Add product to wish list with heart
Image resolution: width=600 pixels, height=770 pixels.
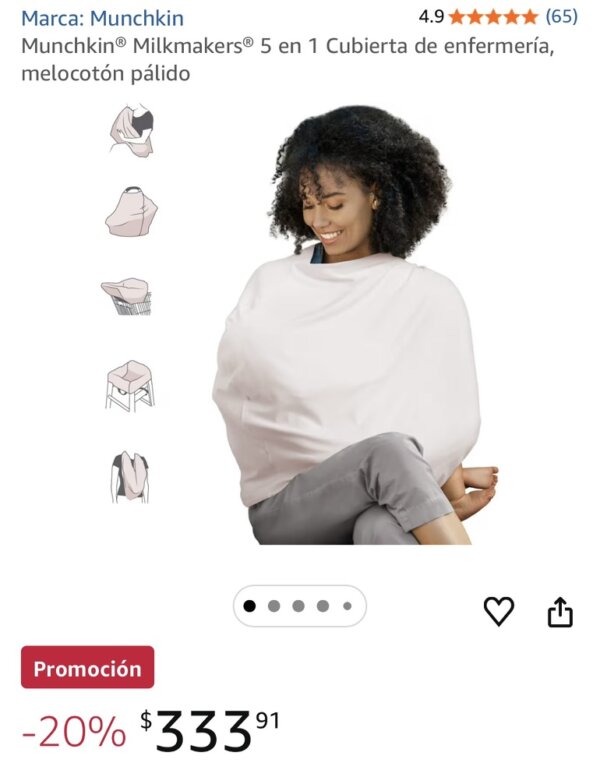point(498,610)
